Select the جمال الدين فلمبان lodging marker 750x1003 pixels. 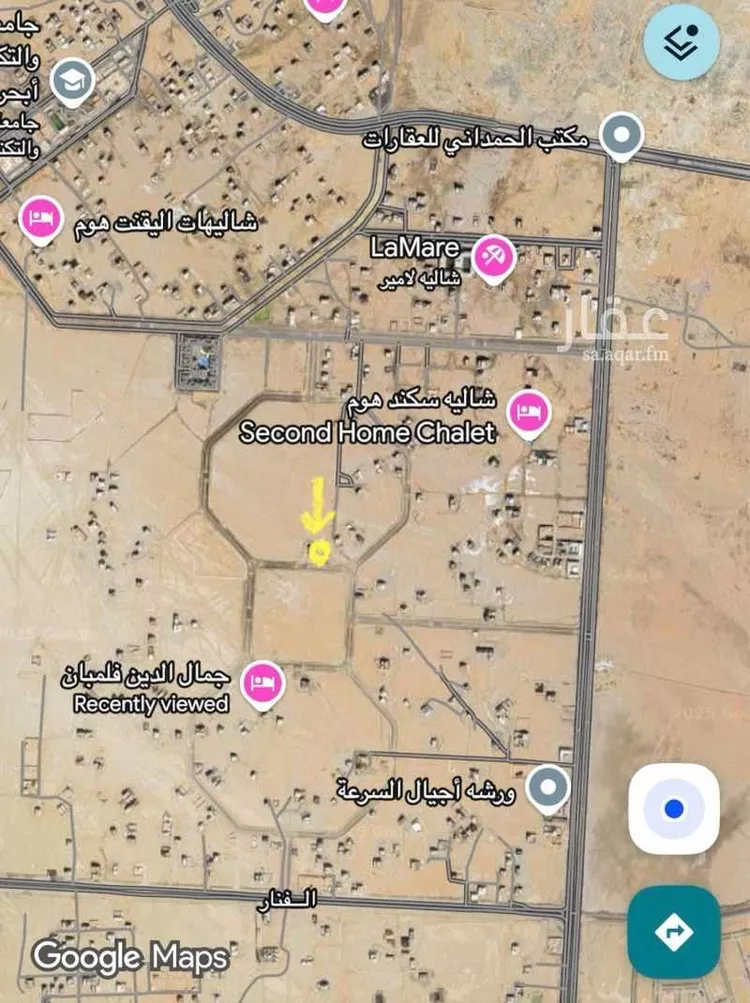coord(263,680)
